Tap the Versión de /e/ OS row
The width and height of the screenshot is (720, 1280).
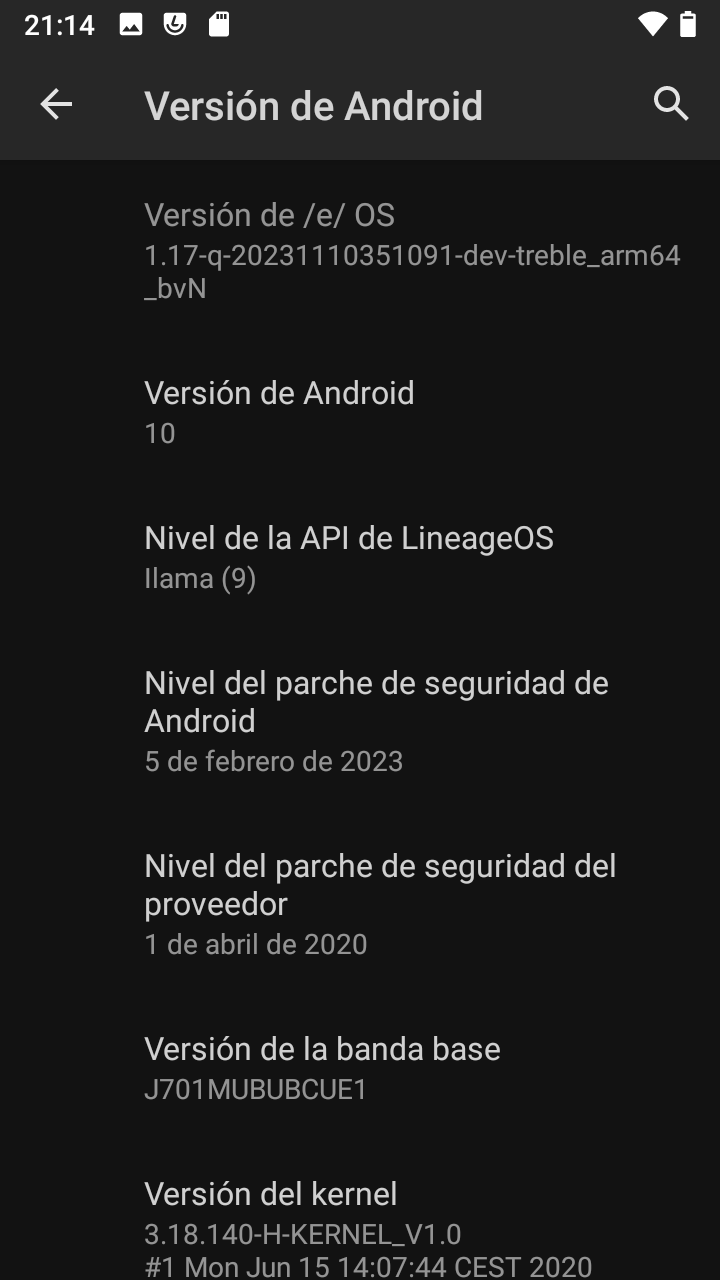pyautogui.click(x=360, y=251)
